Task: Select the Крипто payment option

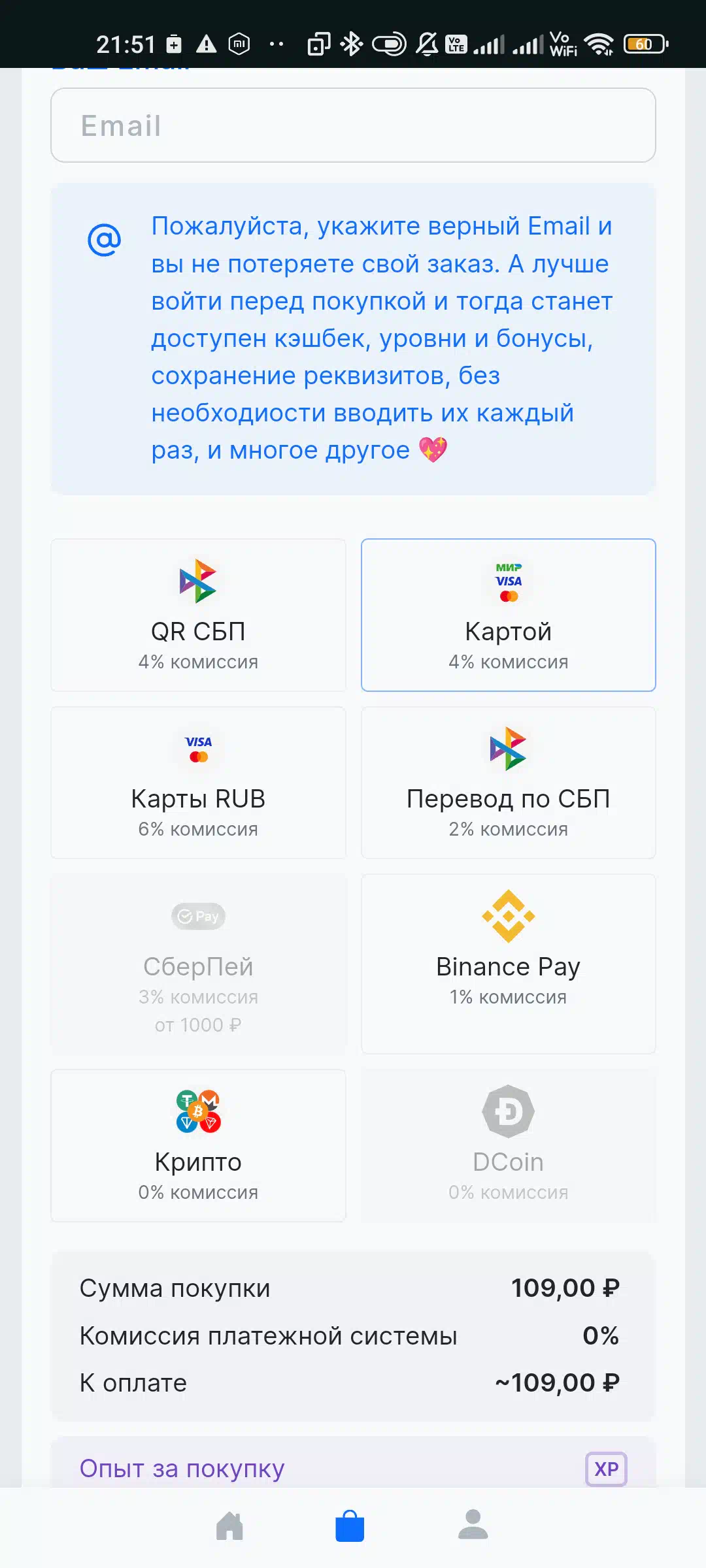Action: [x=198, y=1145]
